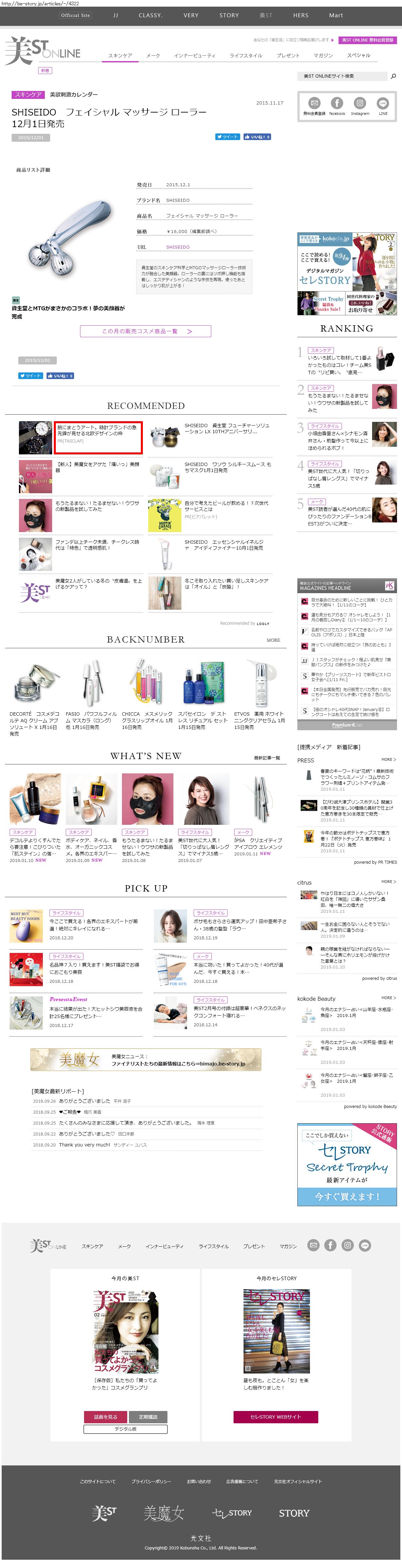Open the SHISEIDO URL link
This screenshot has width=402, height=1568.
tap(178, 247)
